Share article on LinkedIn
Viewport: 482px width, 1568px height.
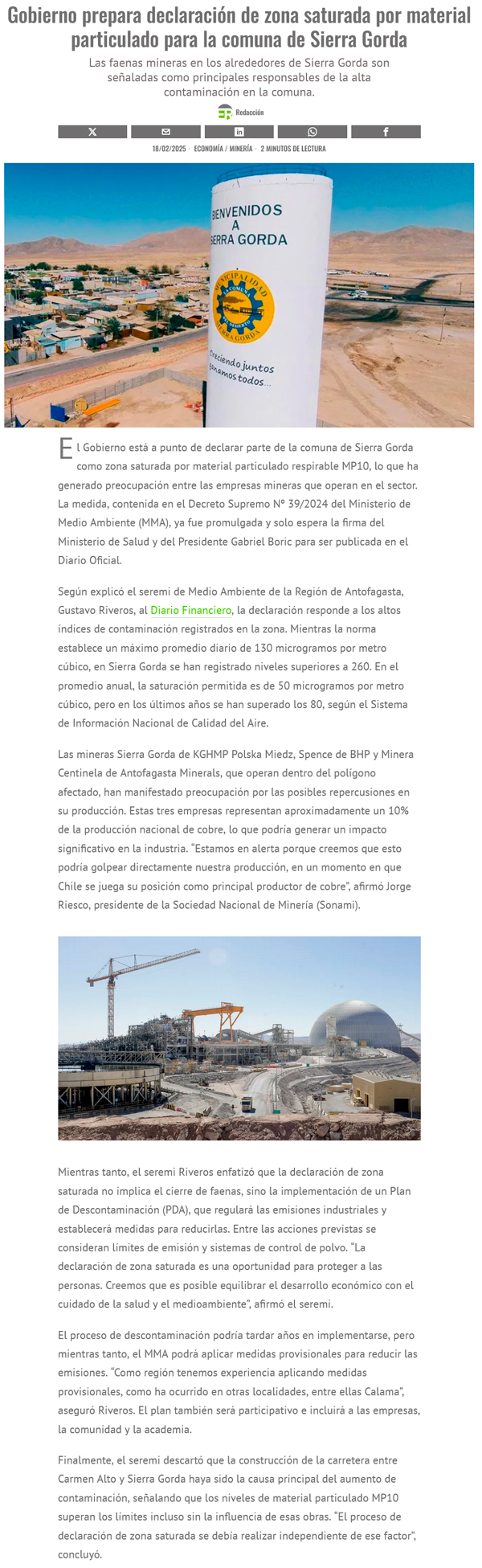click(x=239, y=132)
